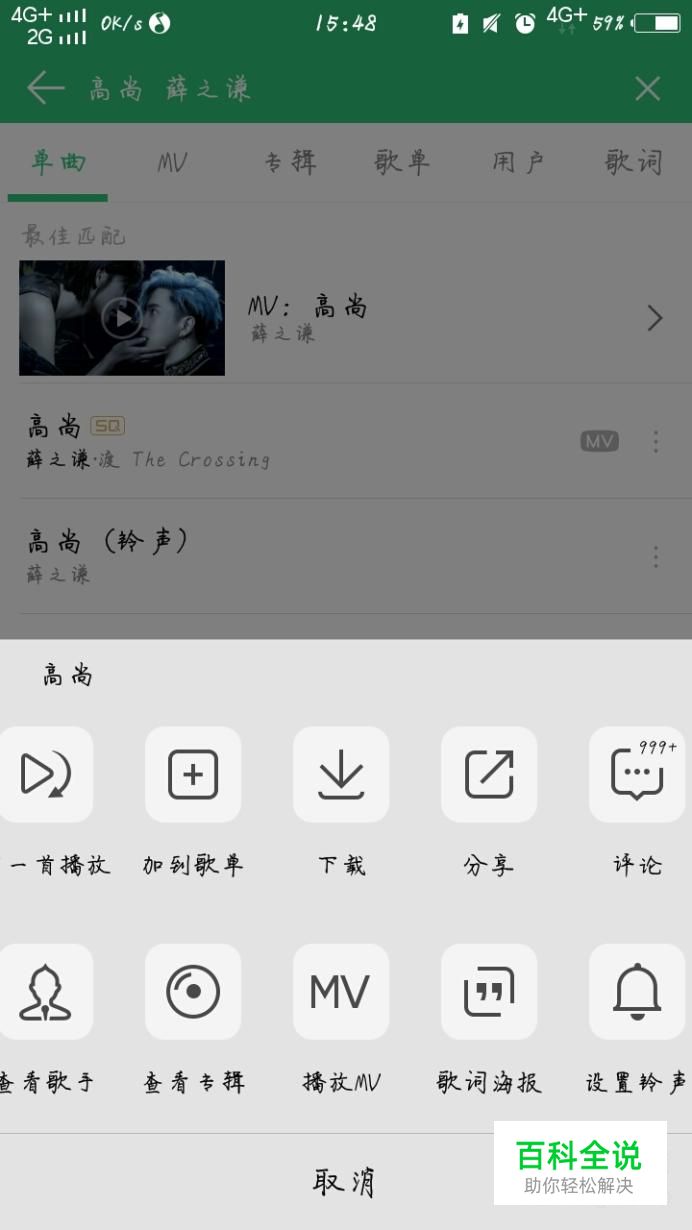The height and width of the screenshot is (1230, 692).
Task: Open the MV: 高尚 best match result
Action: click(x=346, y=318)
